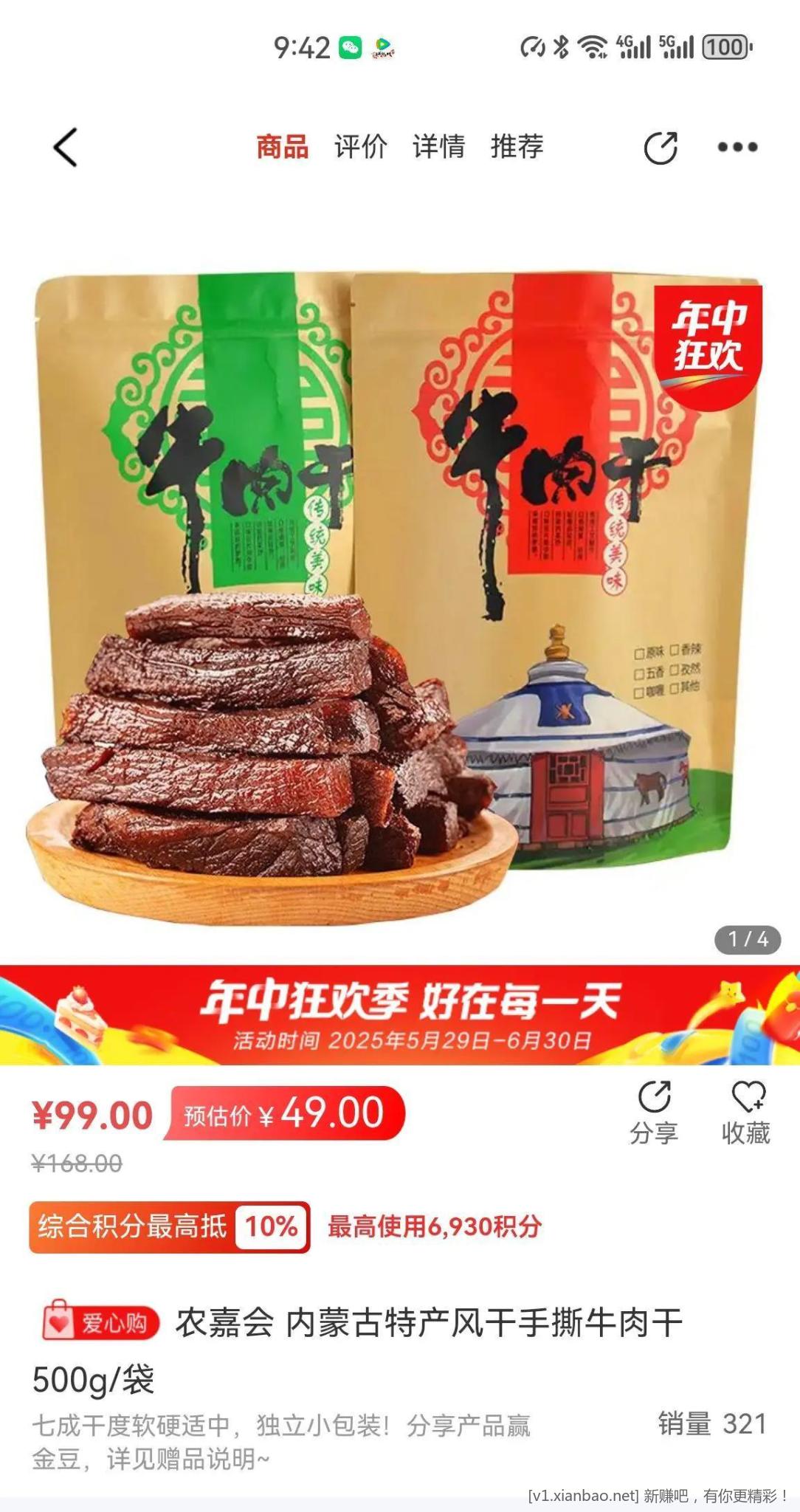This screenshot has width=800, height=1512.
Task: Open the three-dot overflow menu
Action: (737, 148)
